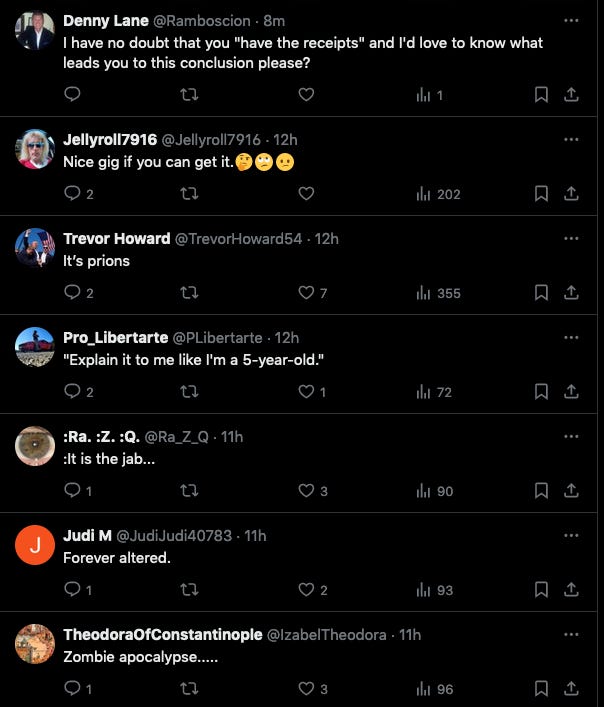Like Trevor Howard's "It's prions" reply
The width and height of the screenshot is (604, 707).
pos(306,293)
